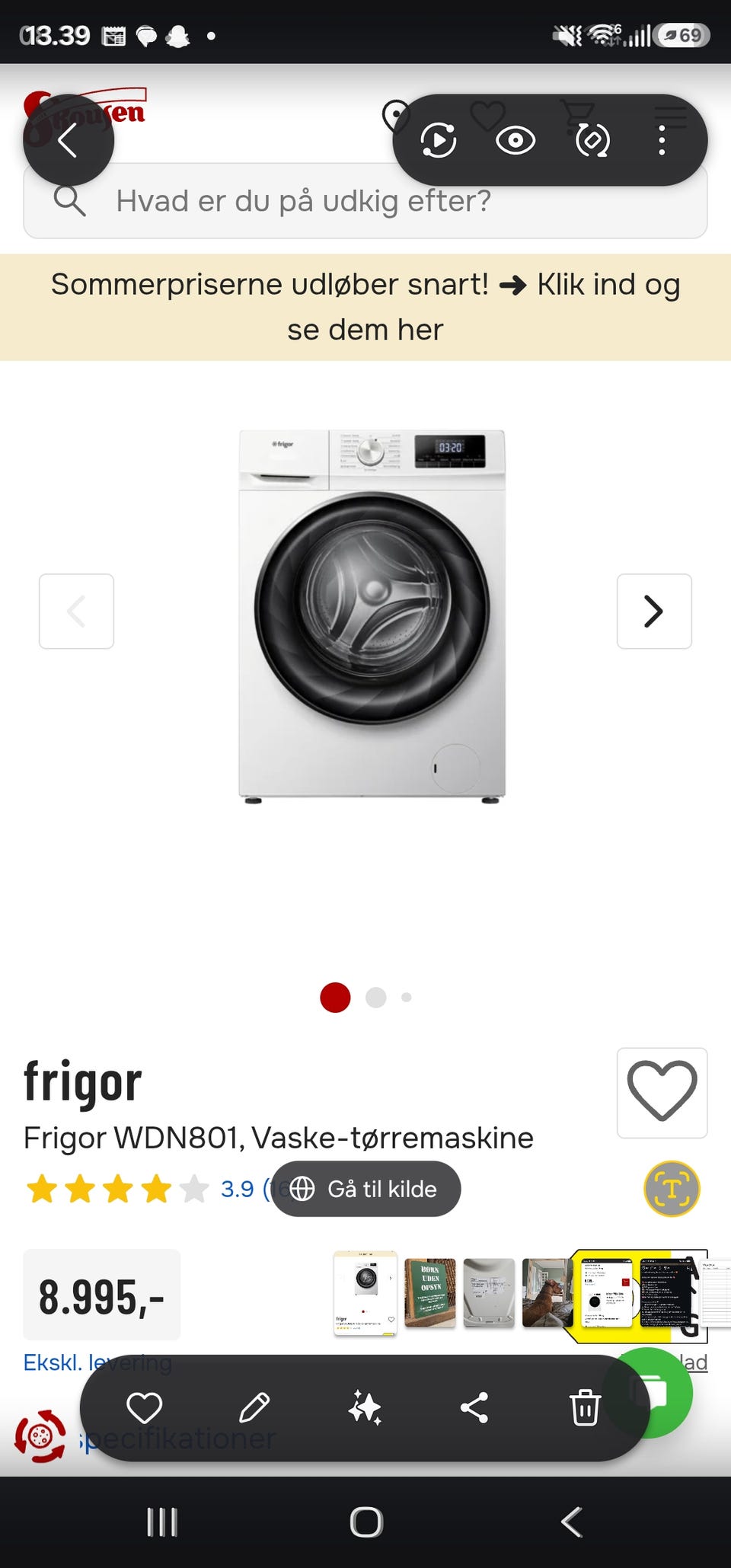Tap the eye icon in the top toolbar
This screenshot has width=731, height=1568.
tap(516, 140)
